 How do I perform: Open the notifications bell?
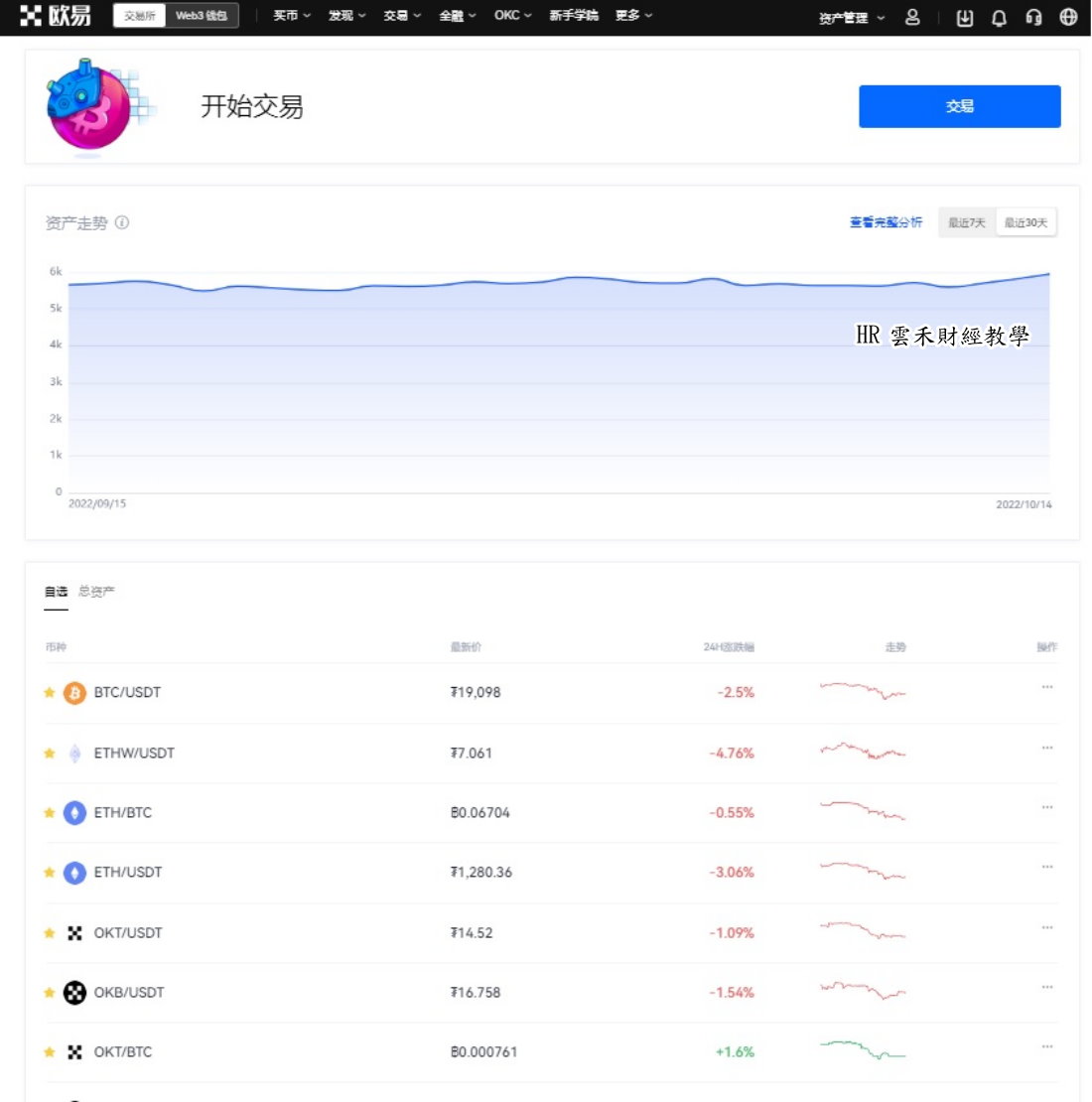pos(999,17)
